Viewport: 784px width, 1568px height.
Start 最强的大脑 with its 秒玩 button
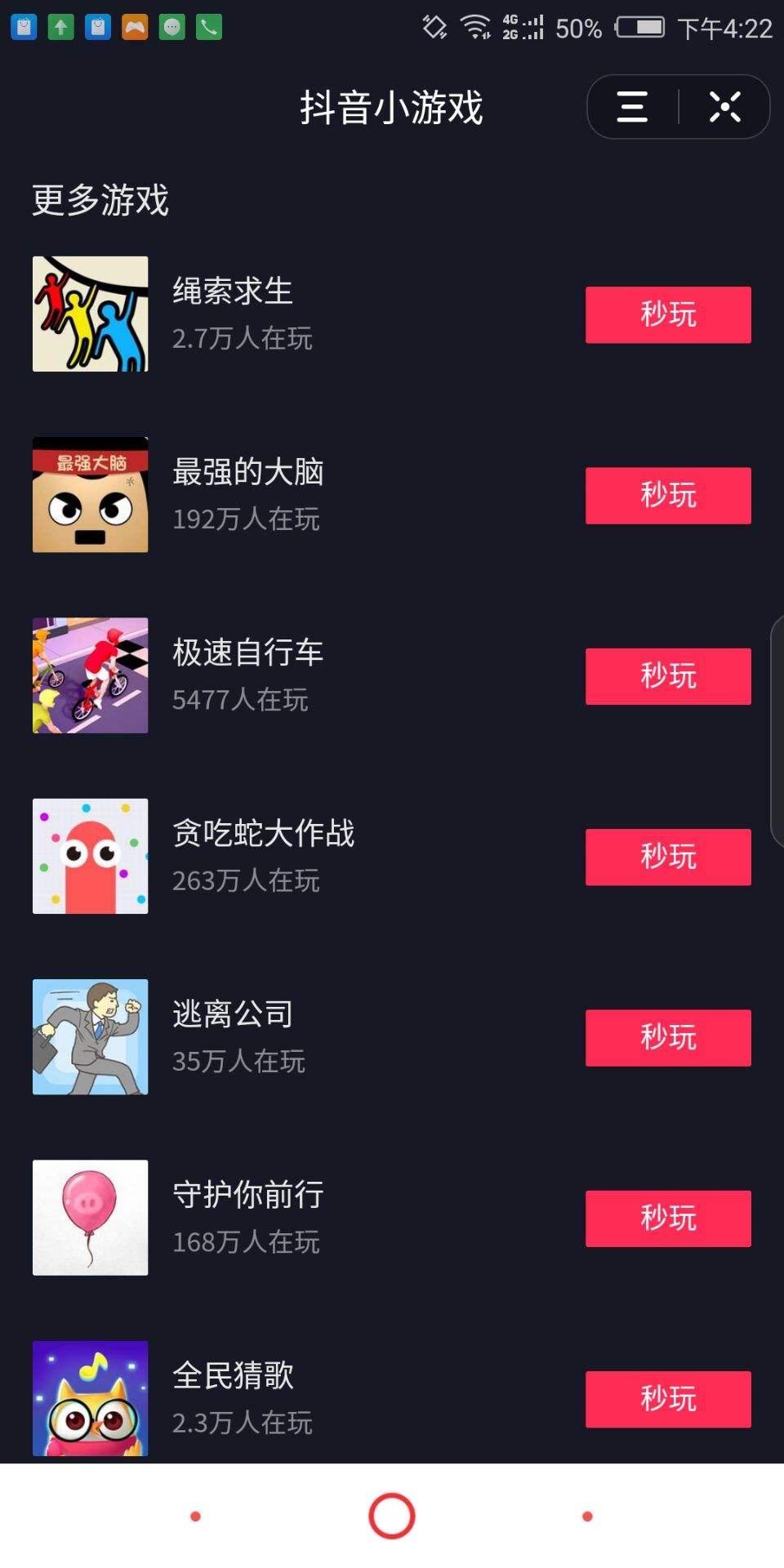pos(667,496)
